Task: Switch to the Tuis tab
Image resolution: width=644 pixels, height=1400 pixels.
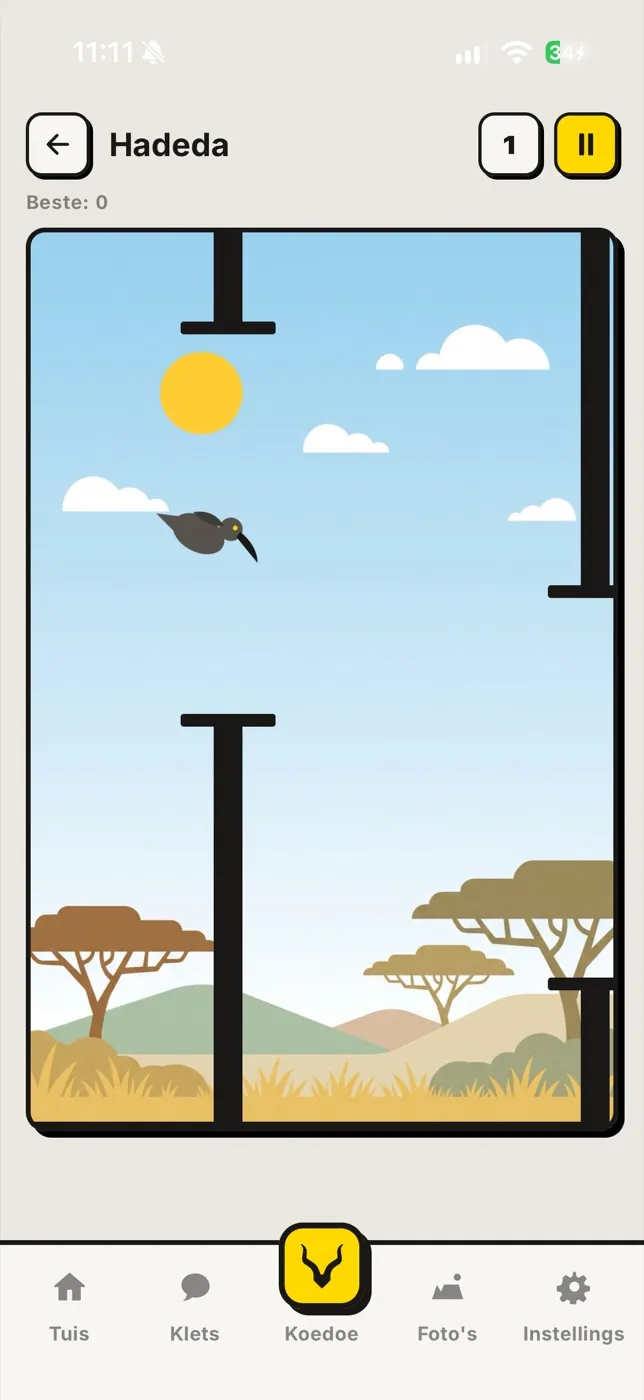Action: [x=69, y=1307]
